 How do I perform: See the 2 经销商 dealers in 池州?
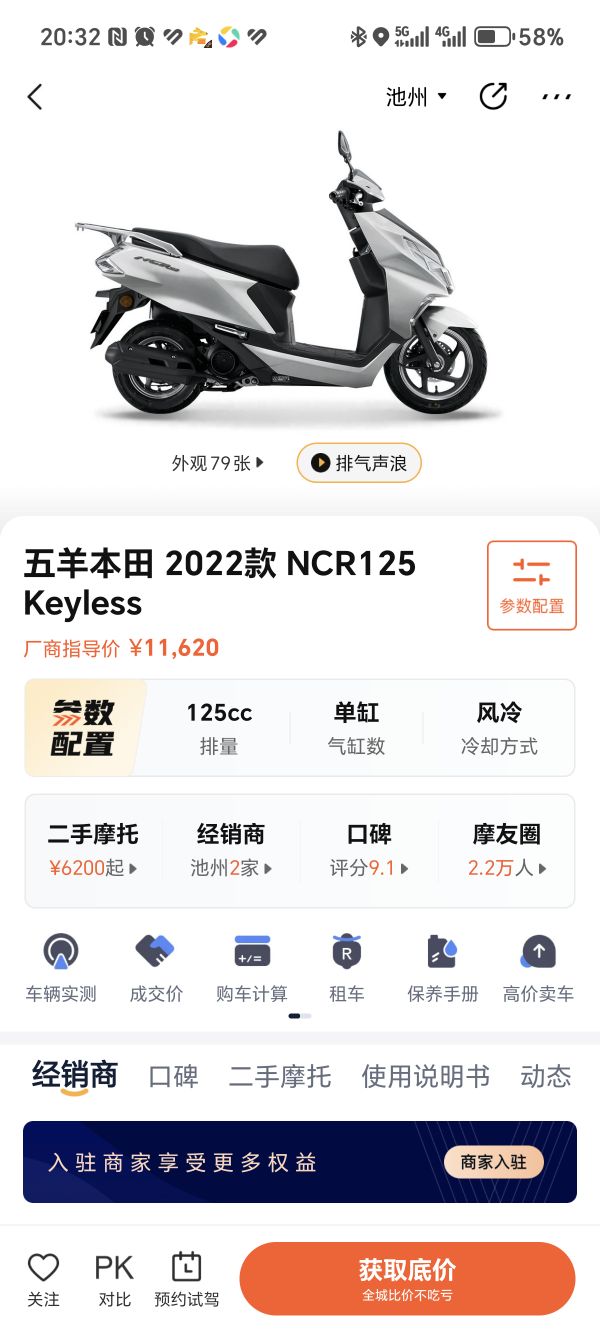[x=231, y=850]
